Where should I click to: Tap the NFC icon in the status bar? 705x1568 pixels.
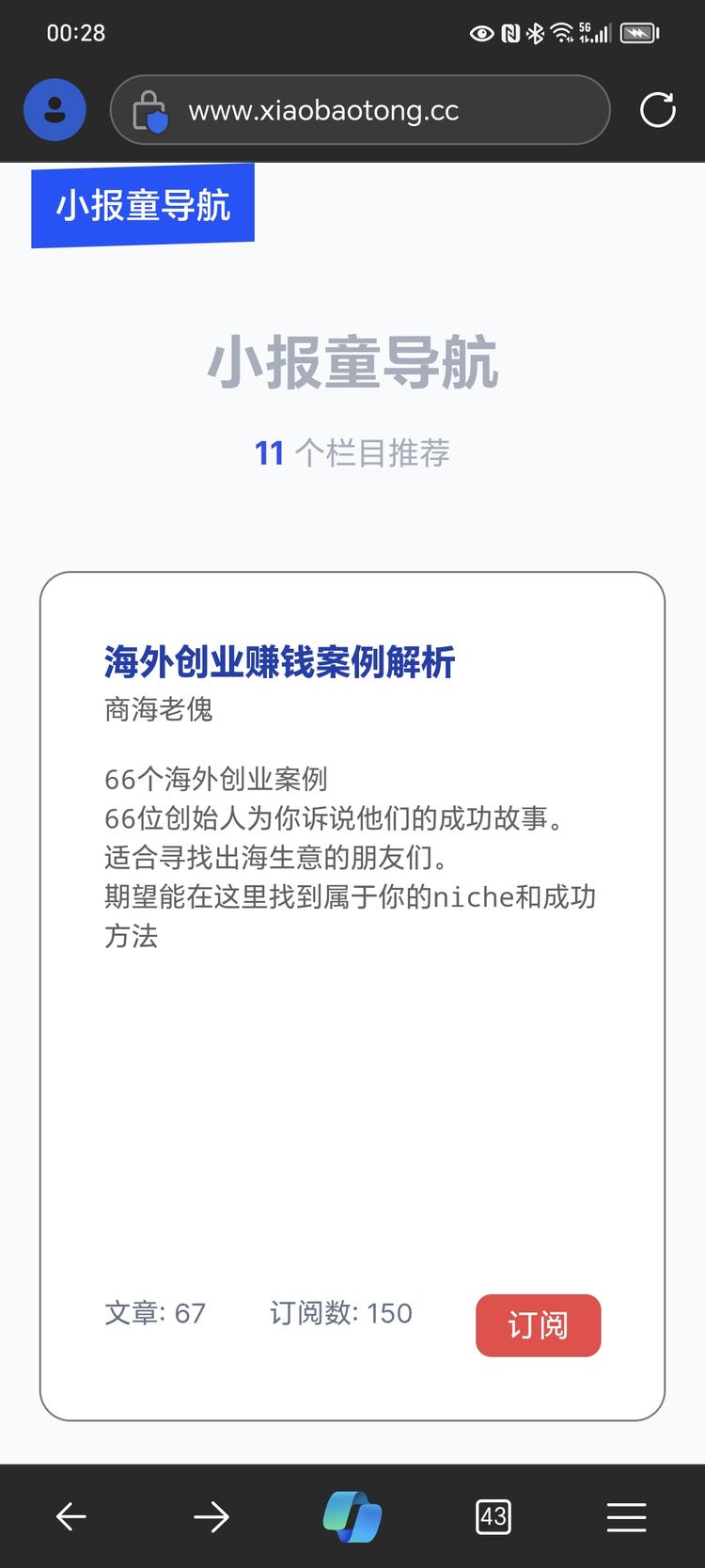[x=509, y=31]
